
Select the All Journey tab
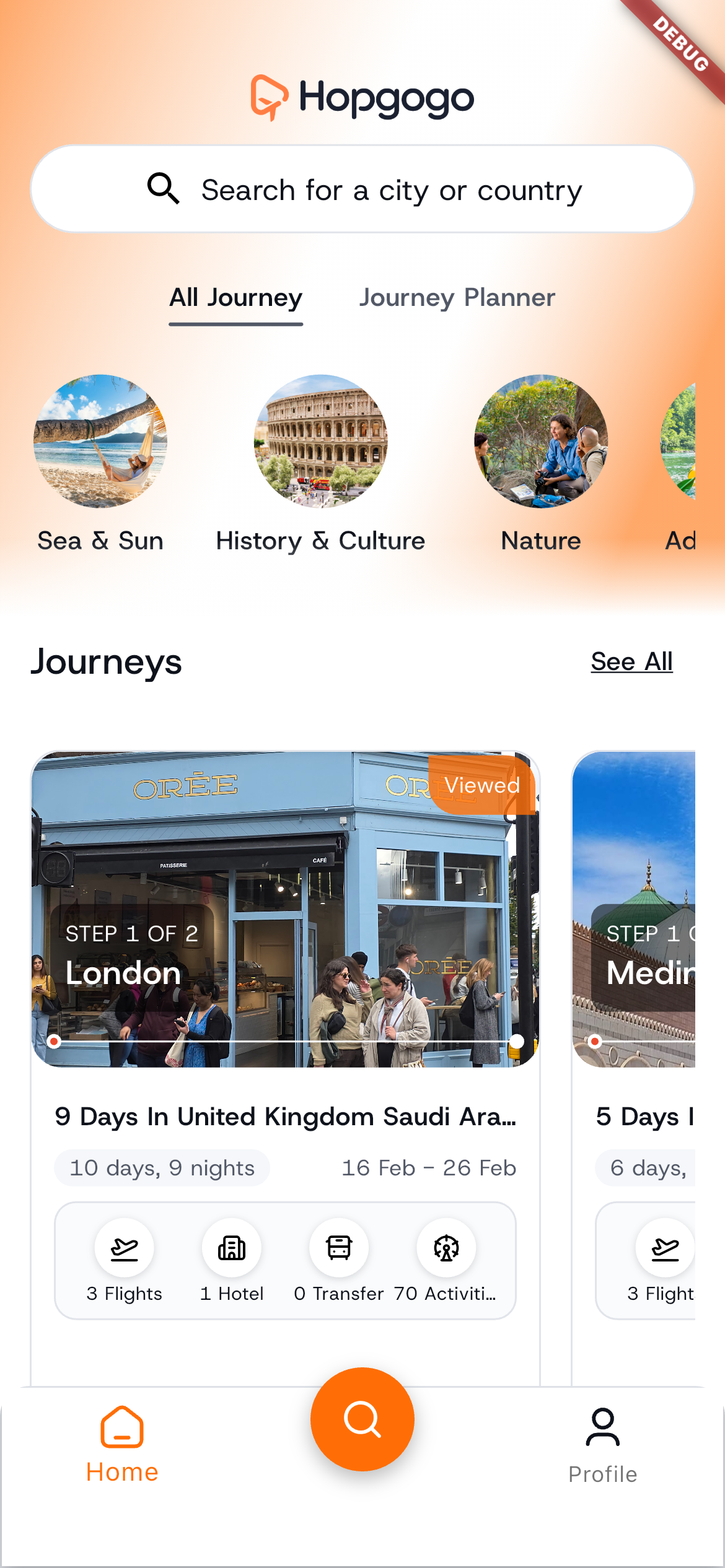(235, 298)
